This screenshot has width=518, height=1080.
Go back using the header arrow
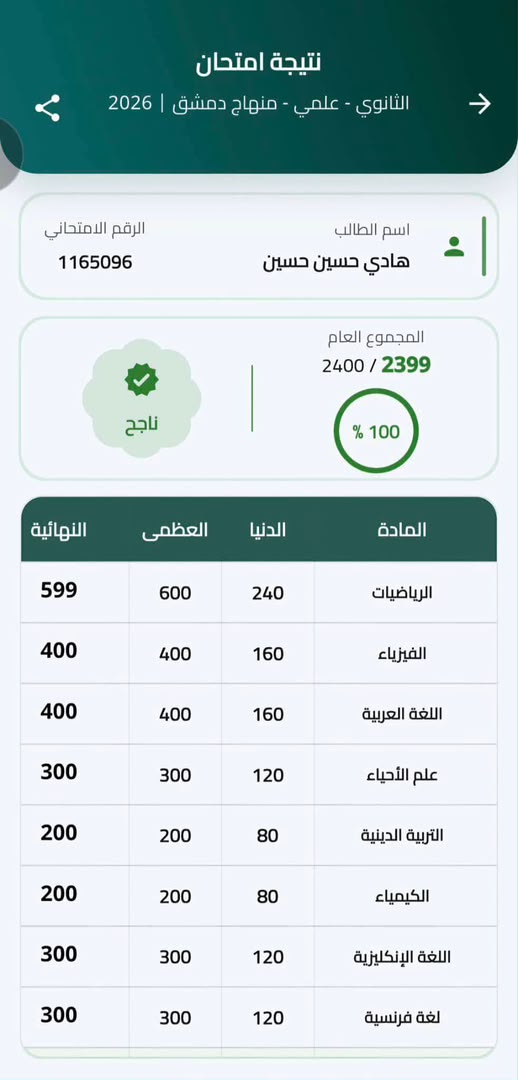(x=480, y=104)
